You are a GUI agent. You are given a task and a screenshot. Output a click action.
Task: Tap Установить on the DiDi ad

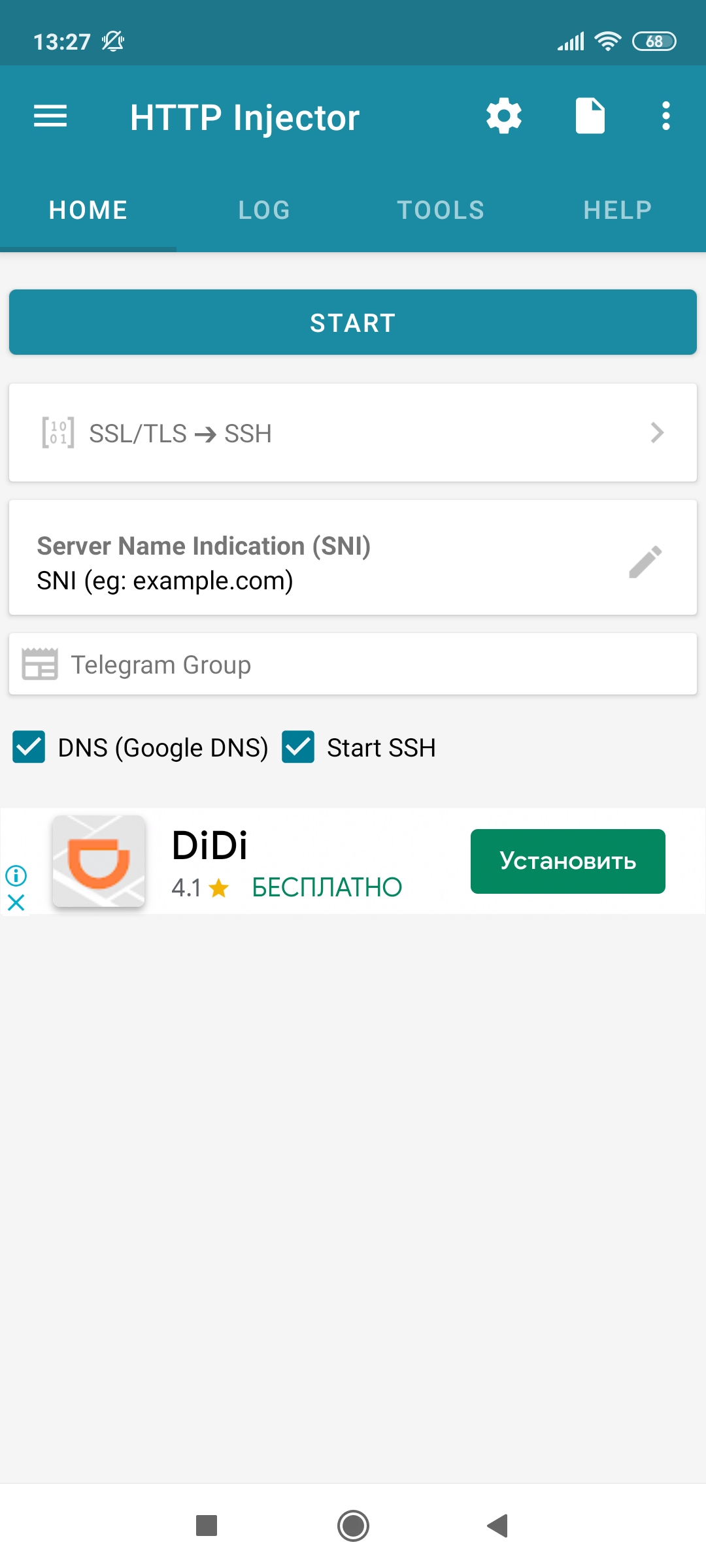tap(568, 861)
